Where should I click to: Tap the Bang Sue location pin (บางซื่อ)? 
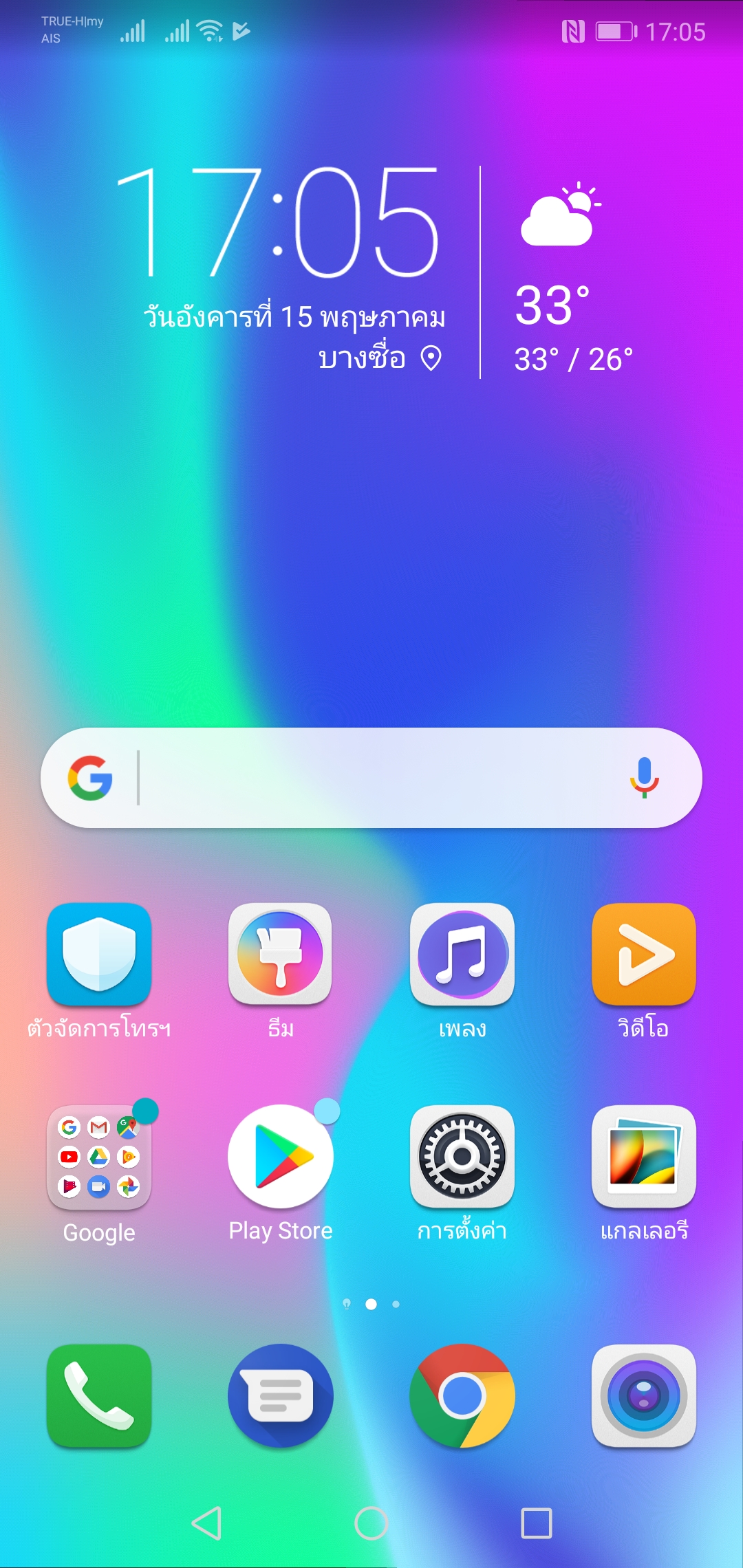[431, 358]
